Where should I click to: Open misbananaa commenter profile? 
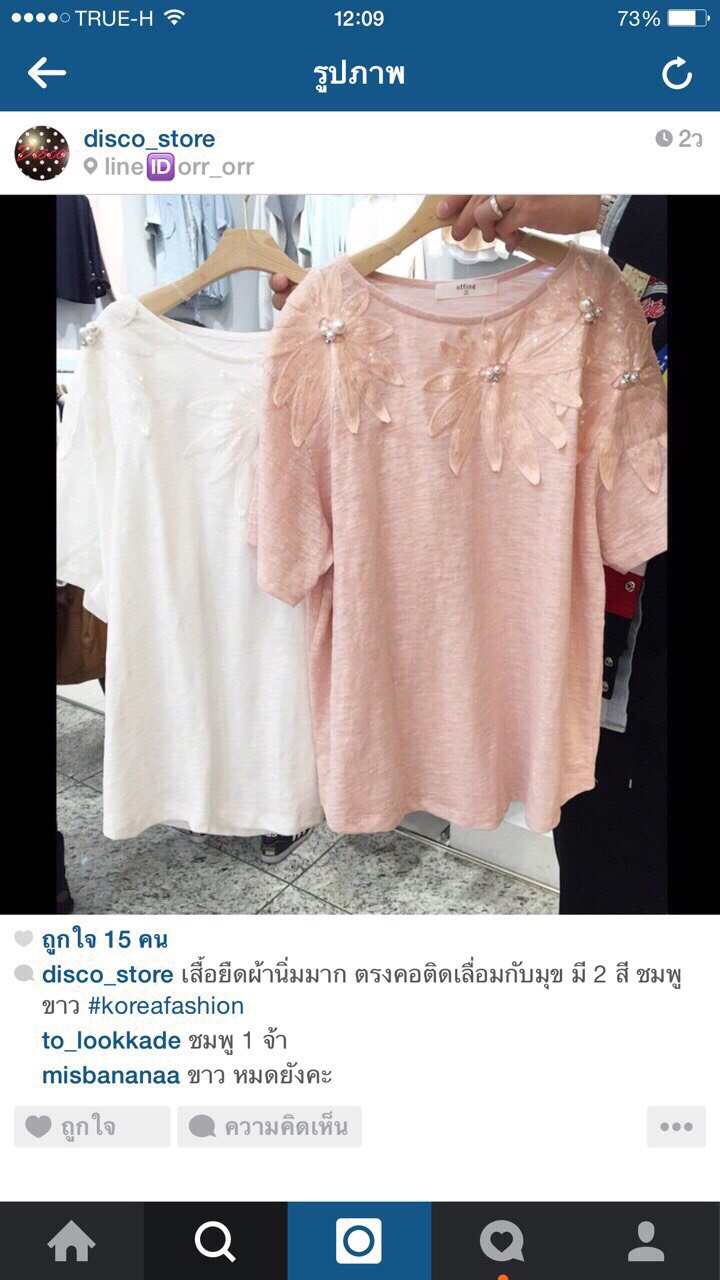pos(111,1076)
